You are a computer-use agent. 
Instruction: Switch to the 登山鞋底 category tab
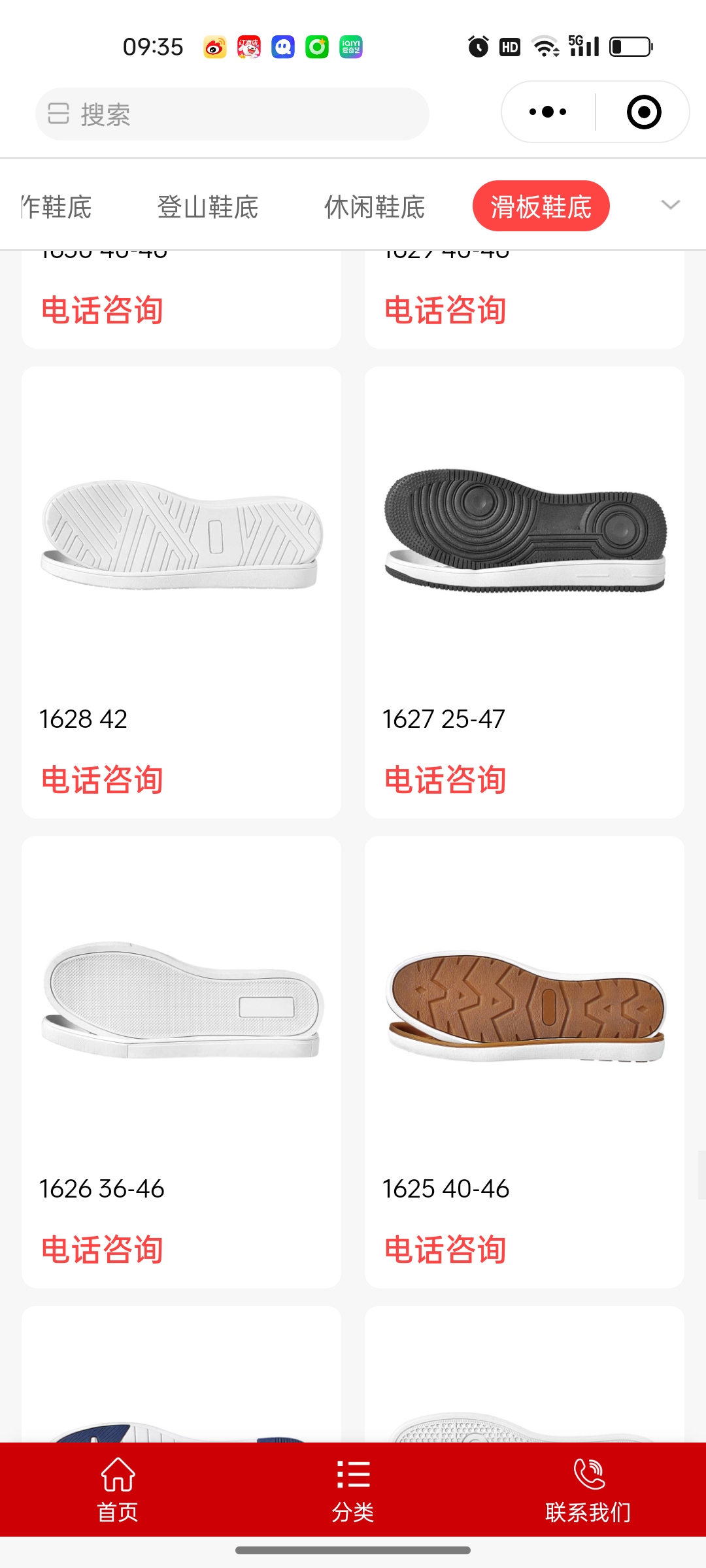point(207,207)
